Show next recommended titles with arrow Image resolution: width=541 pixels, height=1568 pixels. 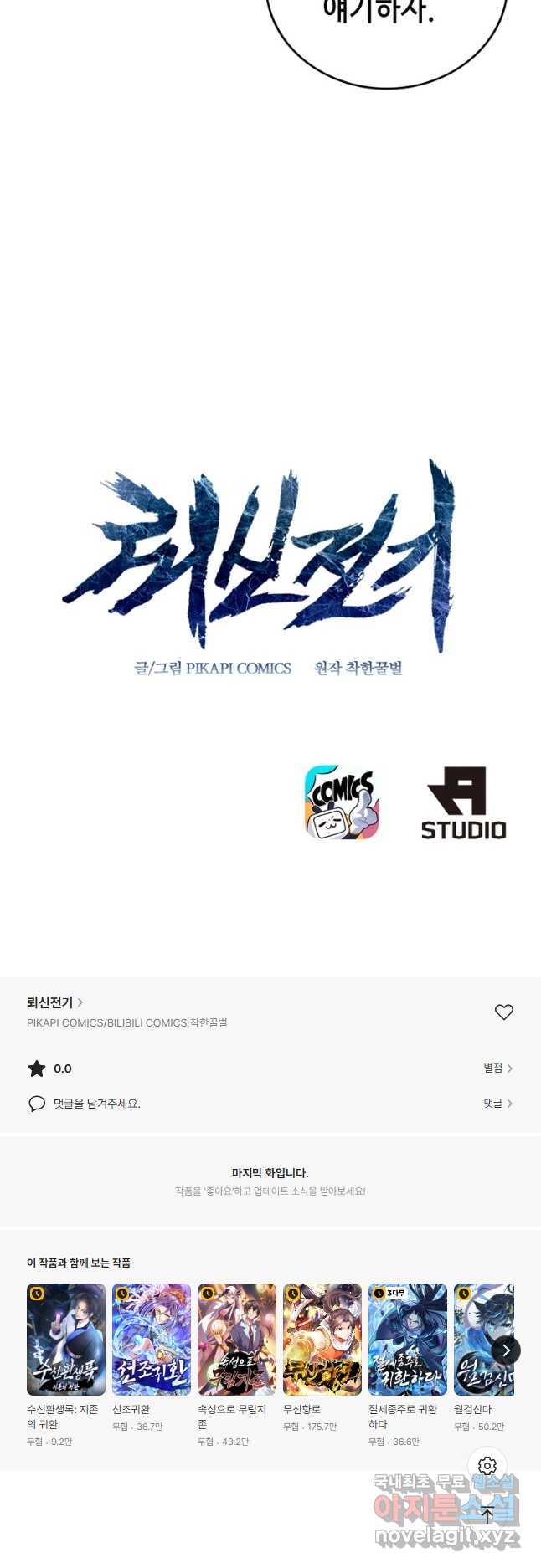[506, 1350]
